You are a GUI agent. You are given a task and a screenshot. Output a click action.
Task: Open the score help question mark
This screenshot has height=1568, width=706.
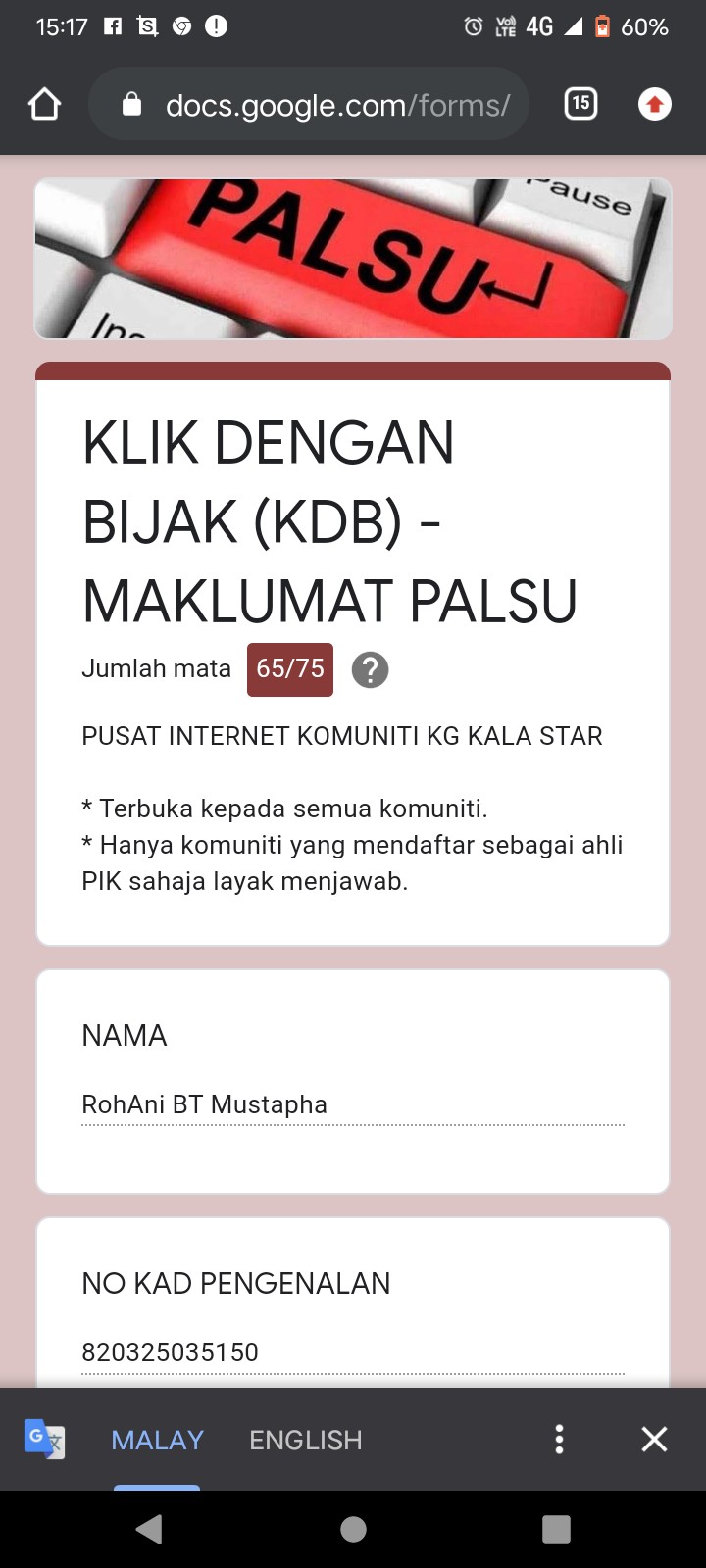[x=370, y=670]
